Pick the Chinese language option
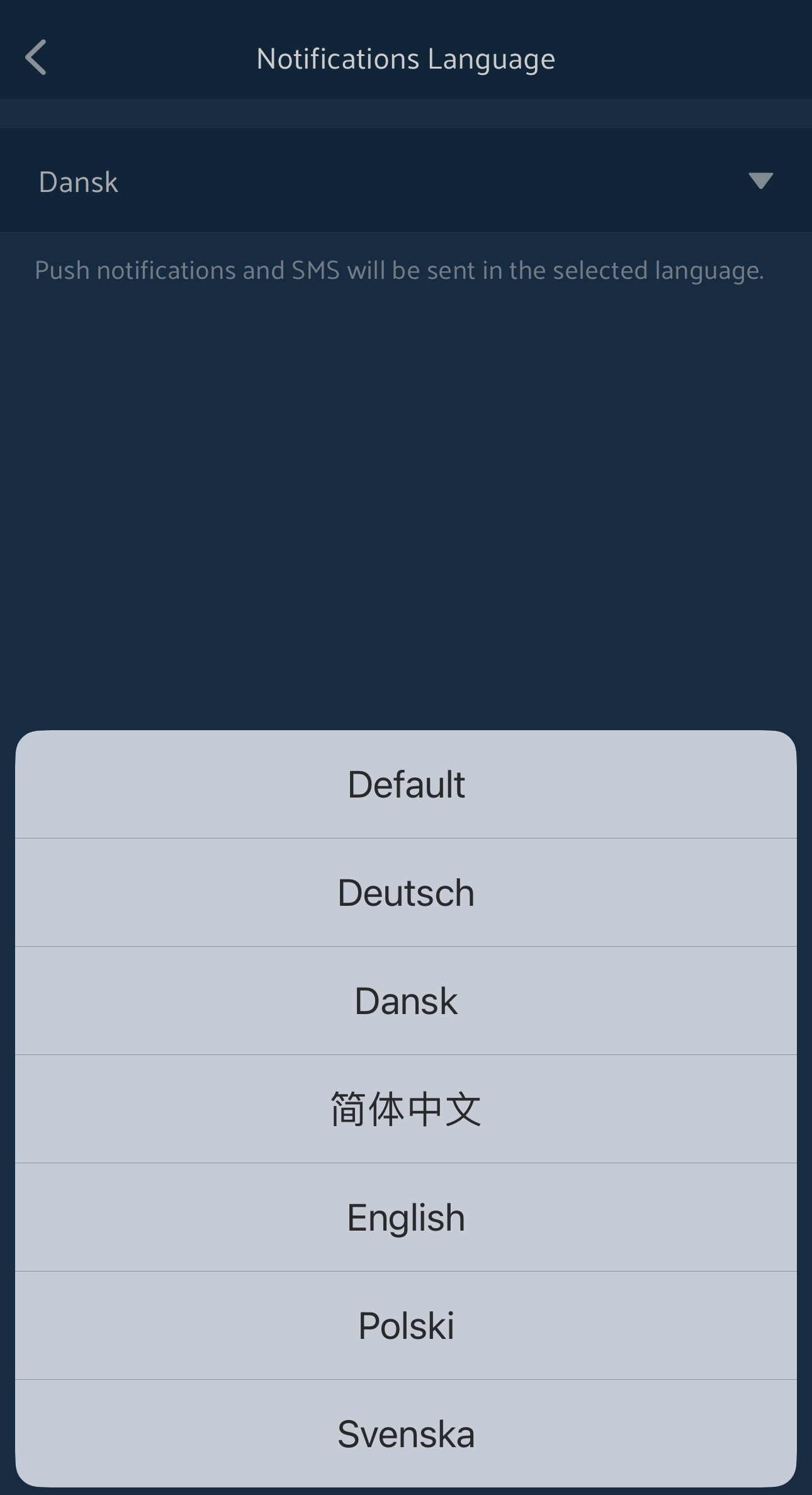 [406, 1108]
